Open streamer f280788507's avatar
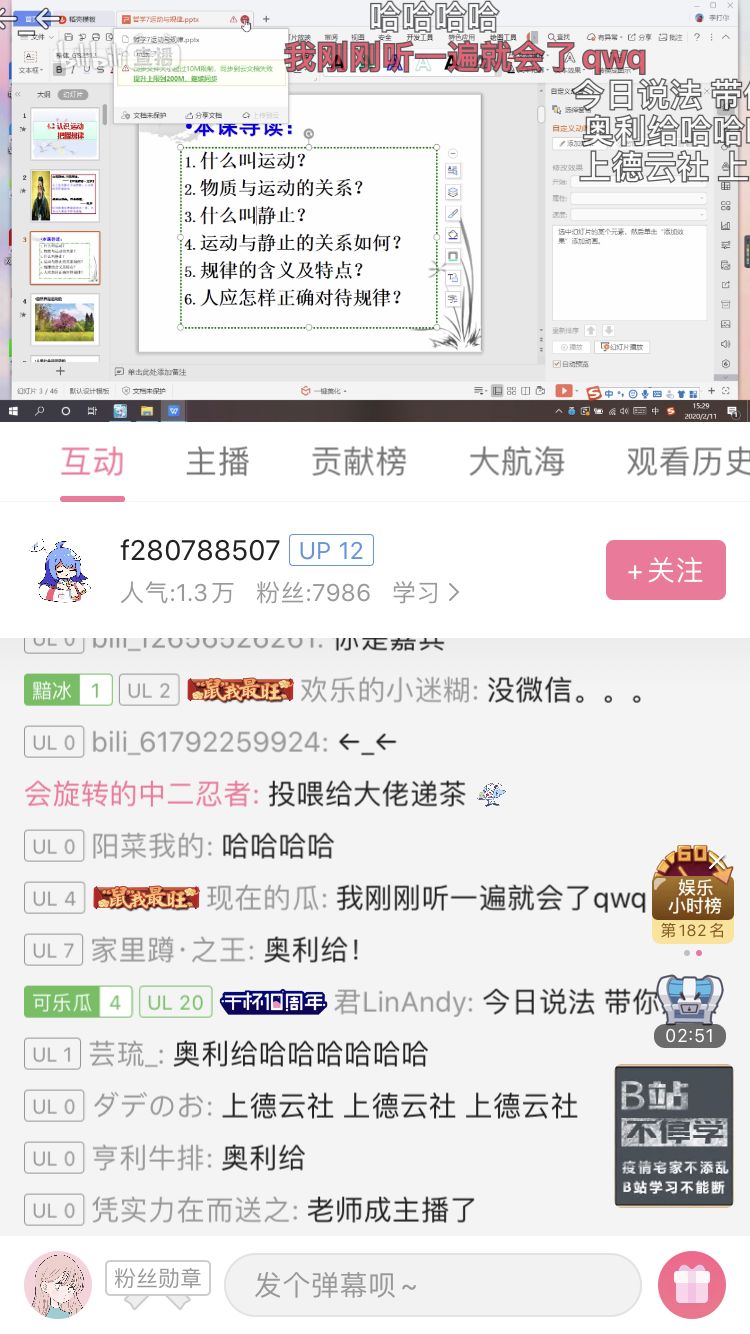The image size is (750, 1334). coord(61,571)
